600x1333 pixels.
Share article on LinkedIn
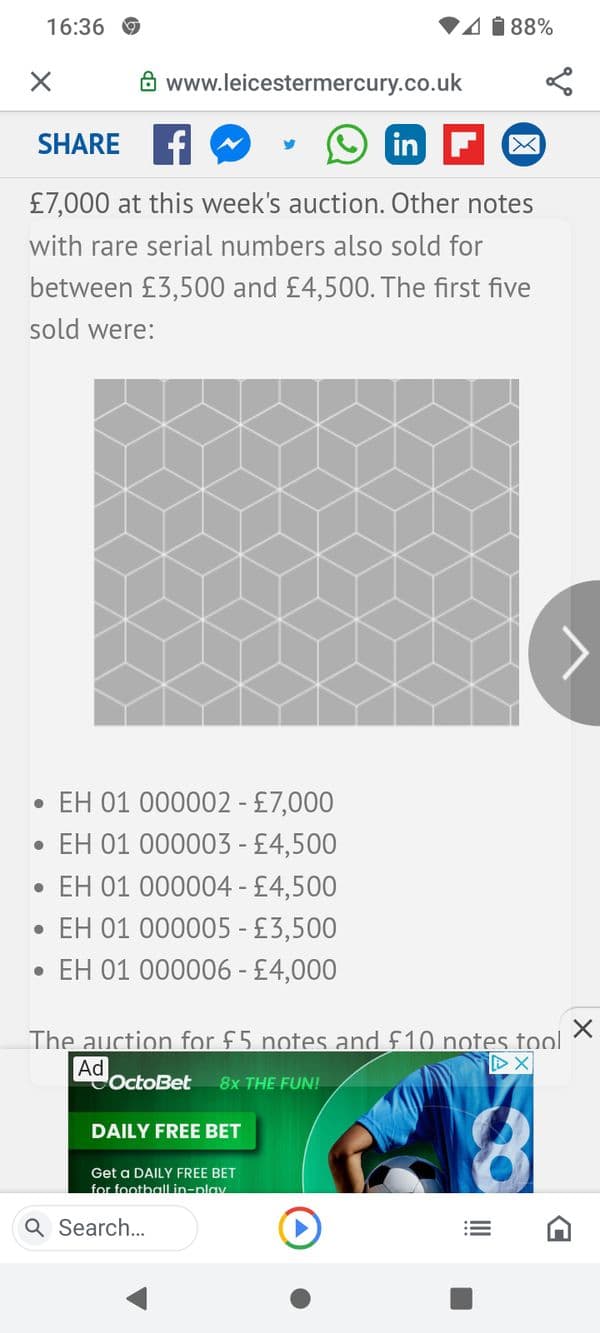tap(405, 145)
